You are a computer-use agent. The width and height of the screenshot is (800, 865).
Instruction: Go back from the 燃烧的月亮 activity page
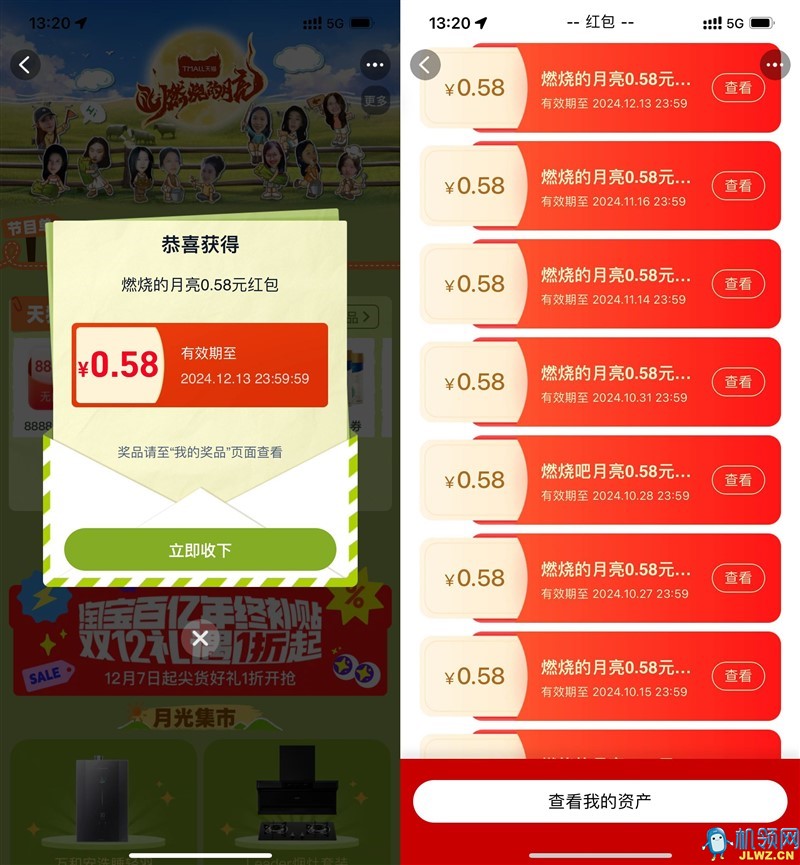click(25, 65)
